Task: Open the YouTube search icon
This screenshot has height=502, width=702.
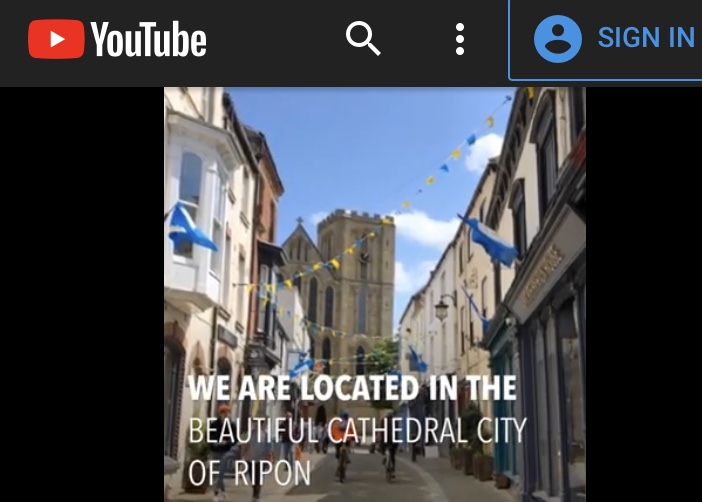Action: 363,39
